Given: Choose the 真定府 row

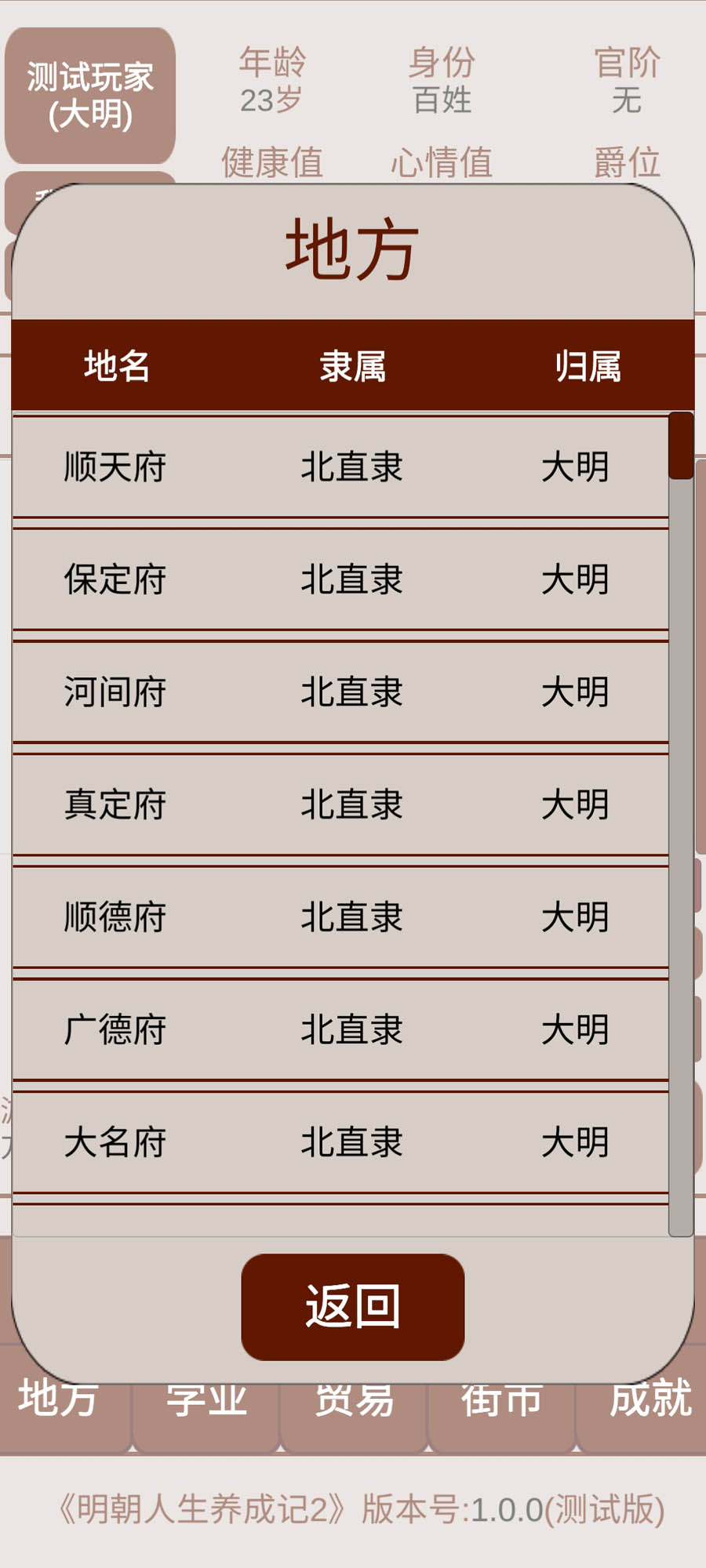Looking at the screenshot, I should coord(340,804).
